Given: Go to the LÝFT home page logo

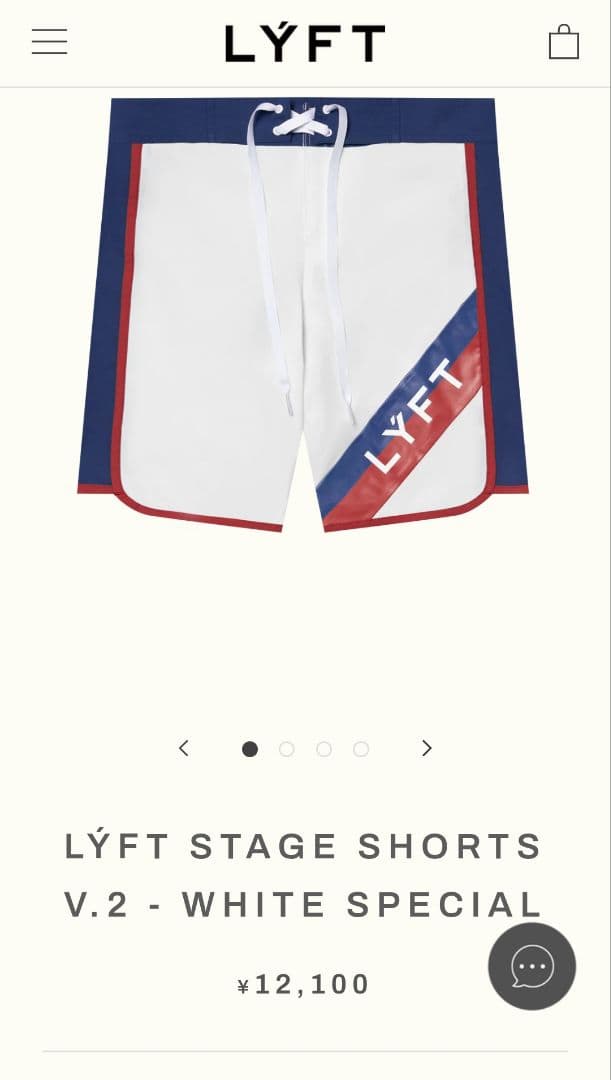Looking at the screenshot, I should (x=305, y=43).
